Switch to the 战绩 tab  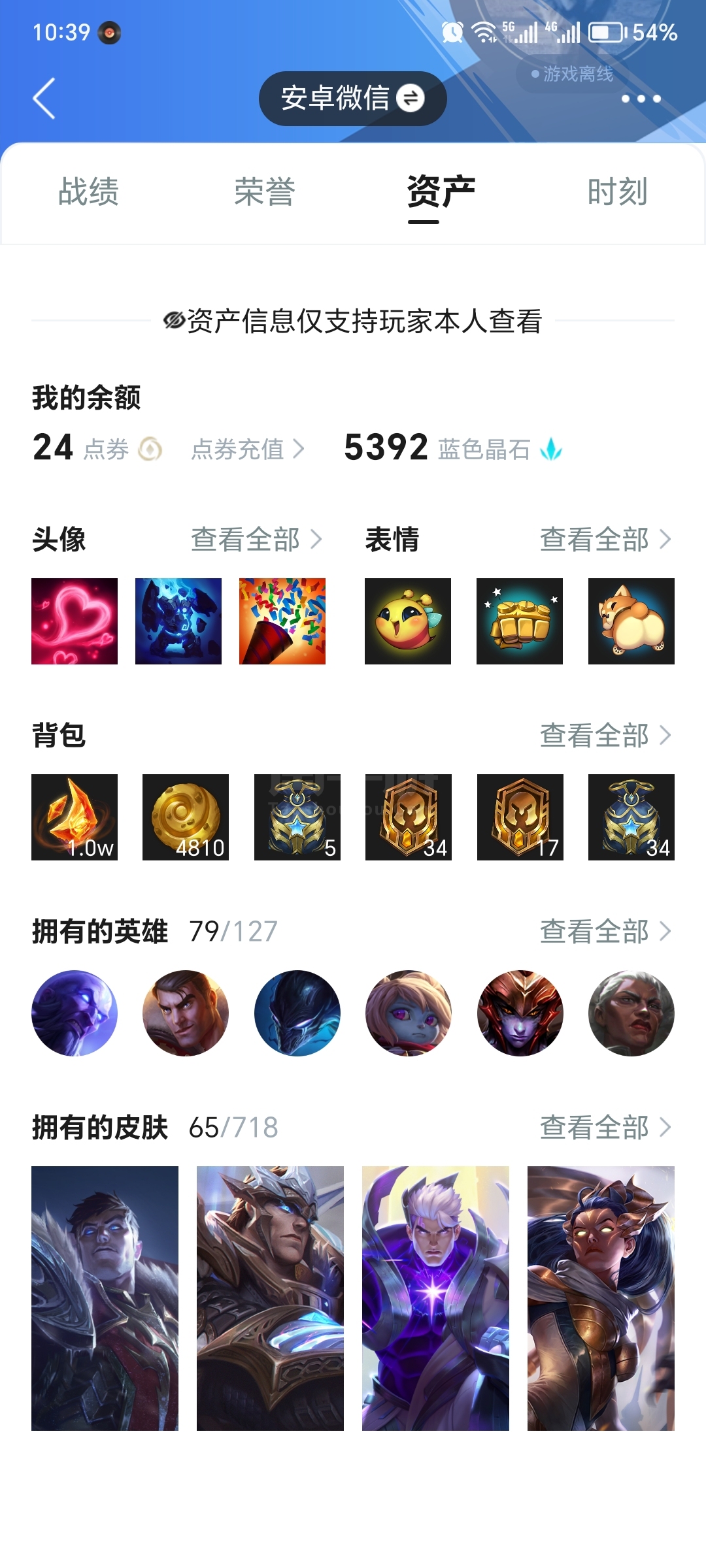(x=88, y=192)
